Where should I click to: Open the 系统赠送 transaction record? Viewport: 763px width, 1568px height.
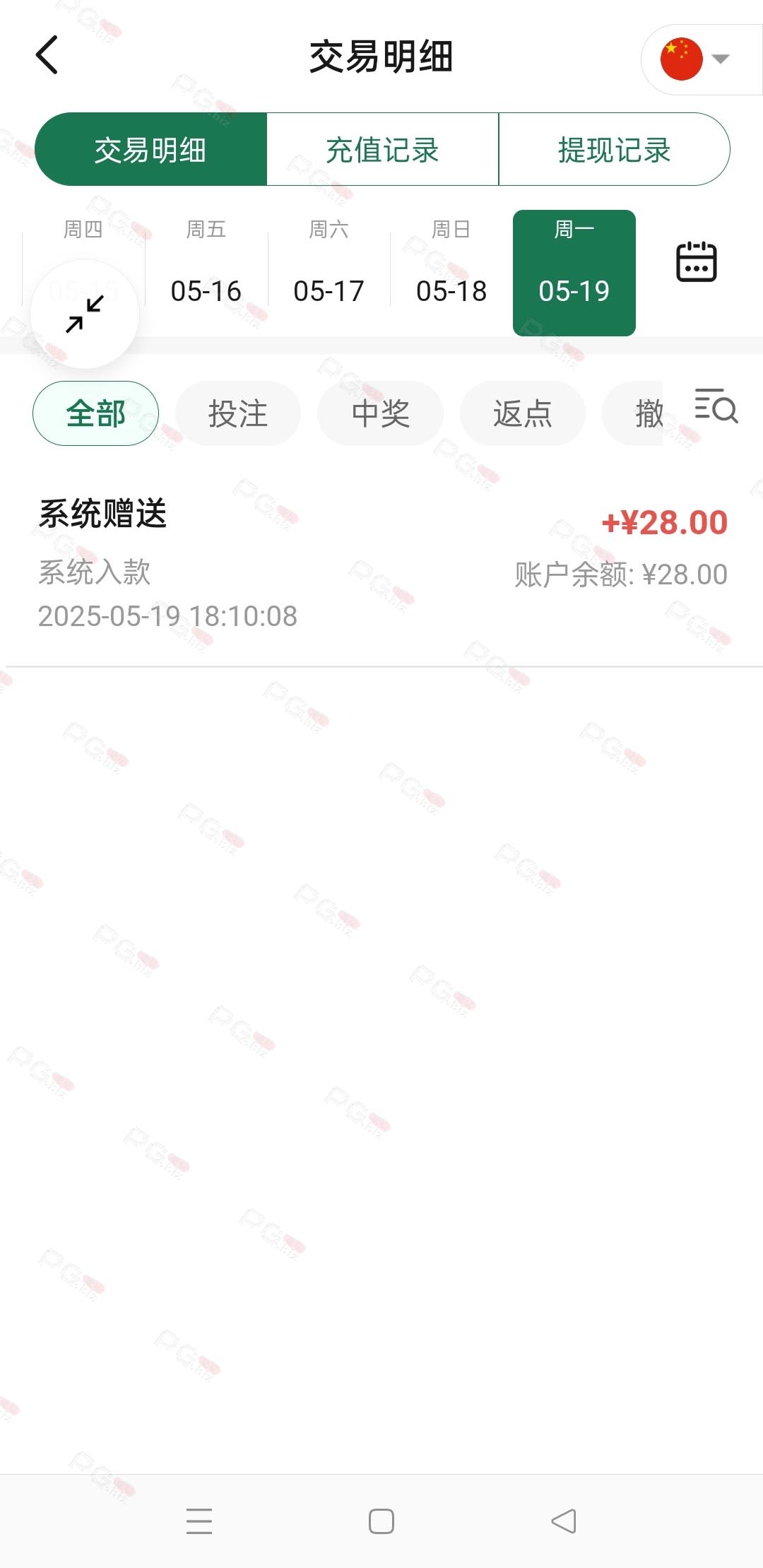[381, 564]
